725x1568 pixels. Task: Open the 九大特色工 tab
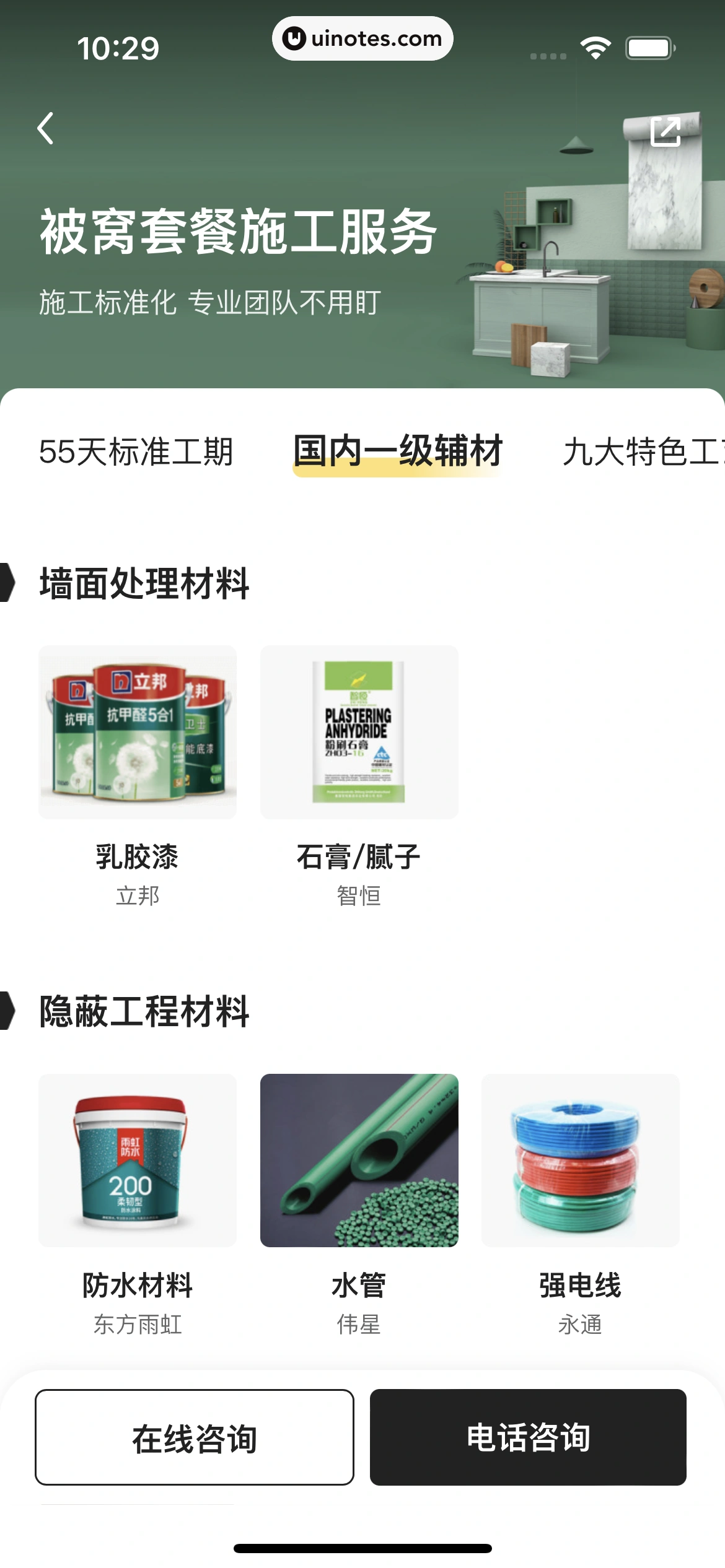coord(642,451)
